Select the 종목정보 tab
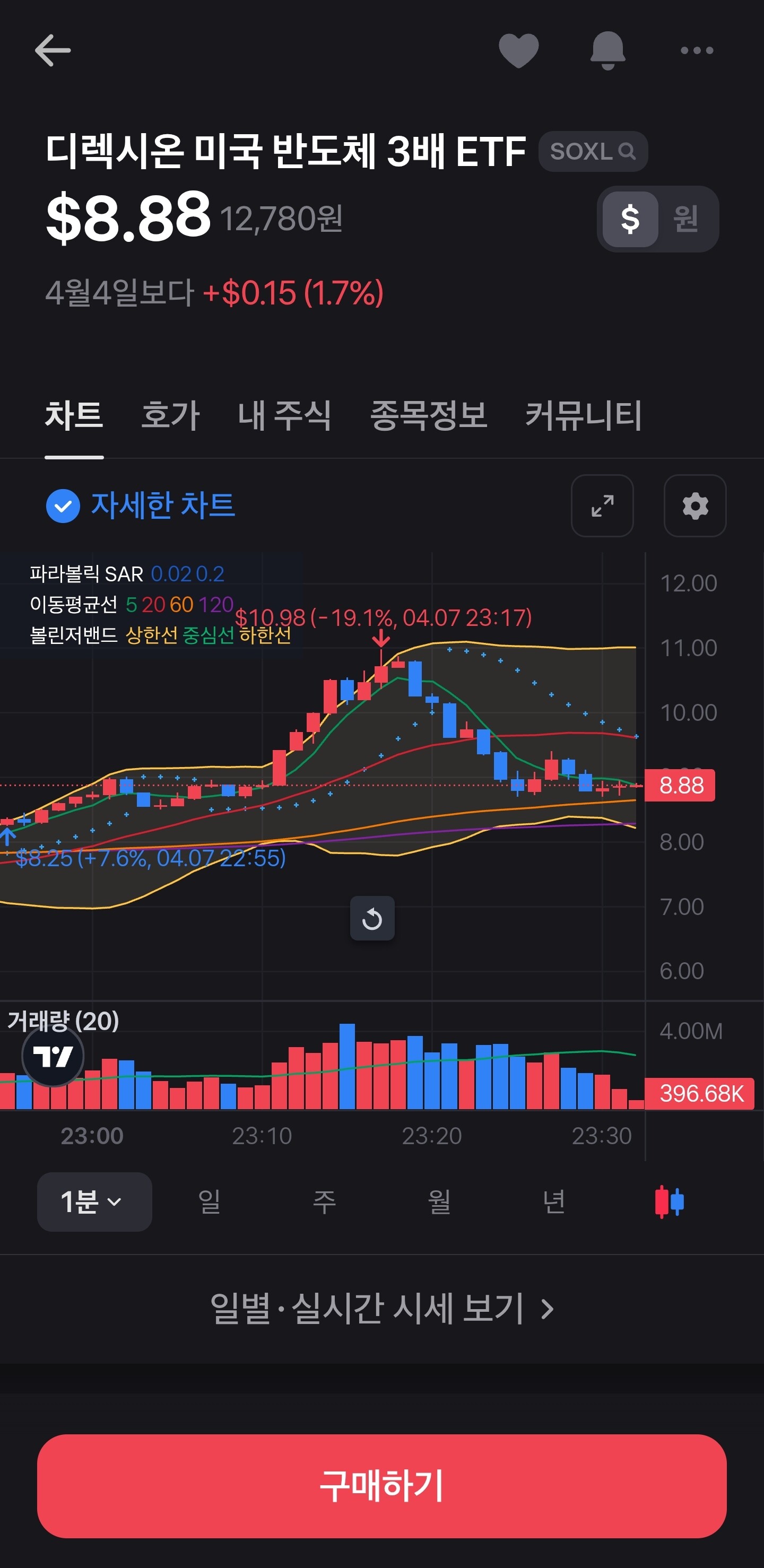Image resolution: width=764 pixels, height=1568 pixels. [x=429, y=416]
